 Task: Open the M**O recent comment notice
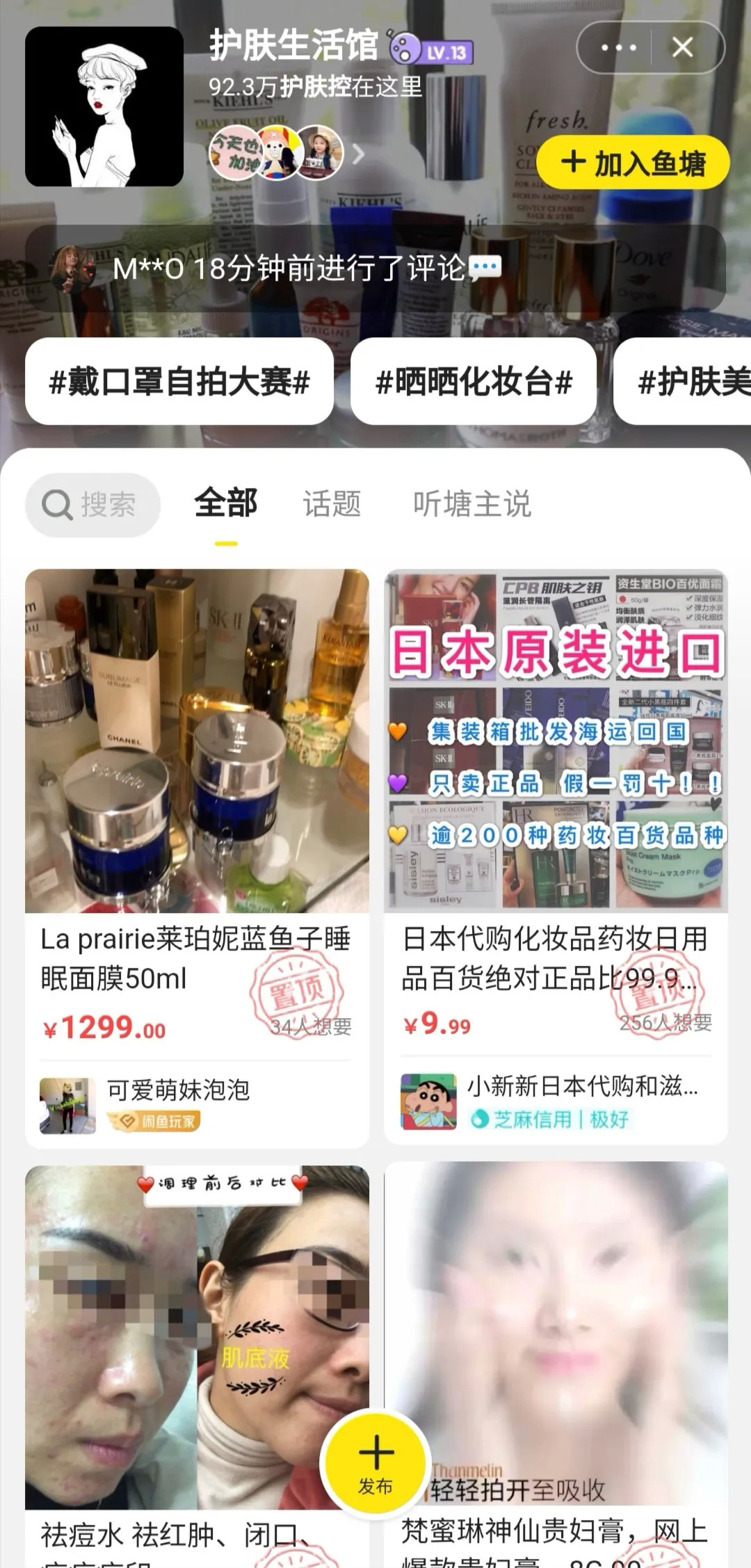[375, 268]
